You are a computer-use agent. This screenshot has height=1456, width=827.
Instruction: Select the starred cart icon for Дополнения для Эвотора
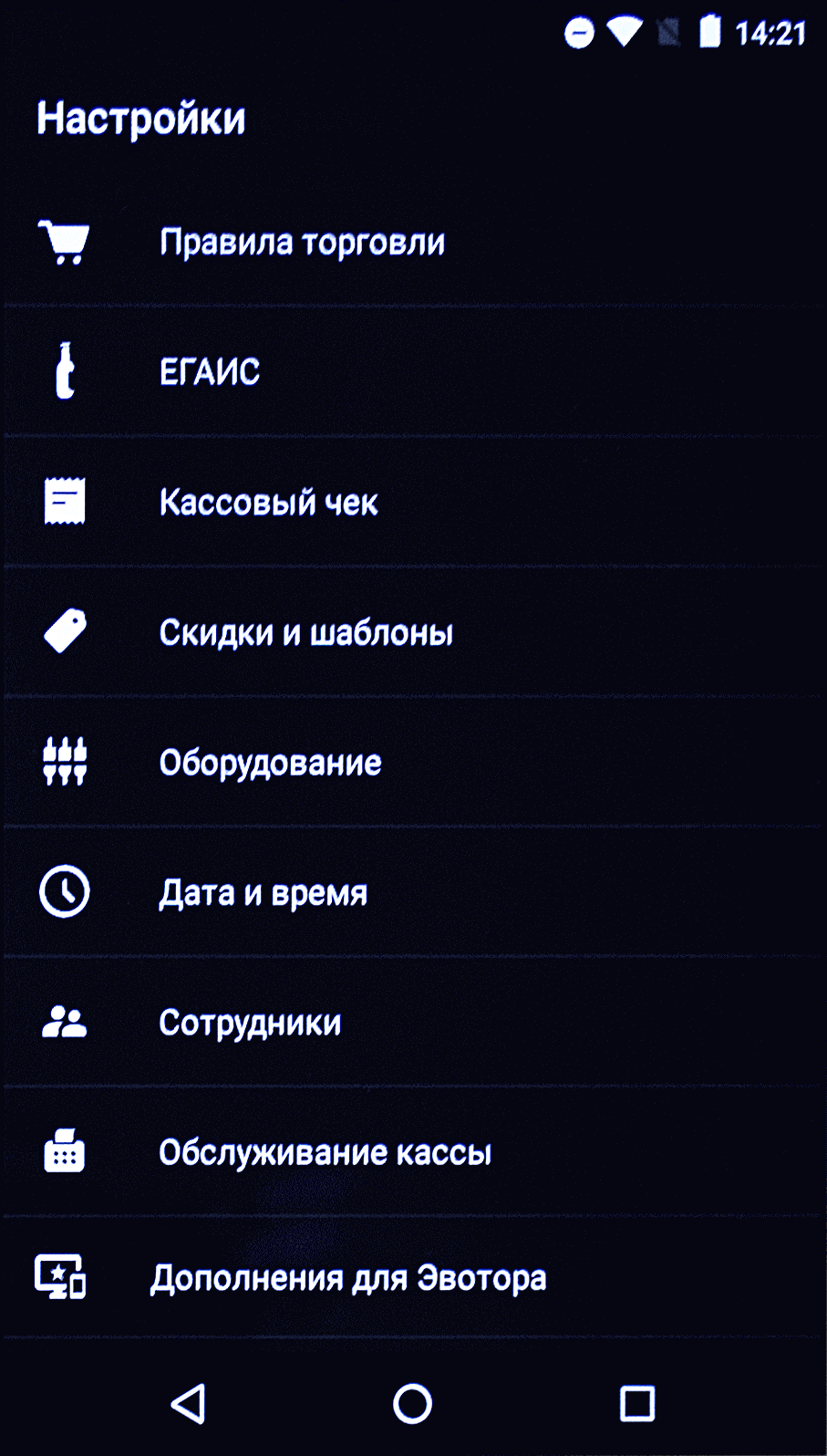coord(63,1279)
